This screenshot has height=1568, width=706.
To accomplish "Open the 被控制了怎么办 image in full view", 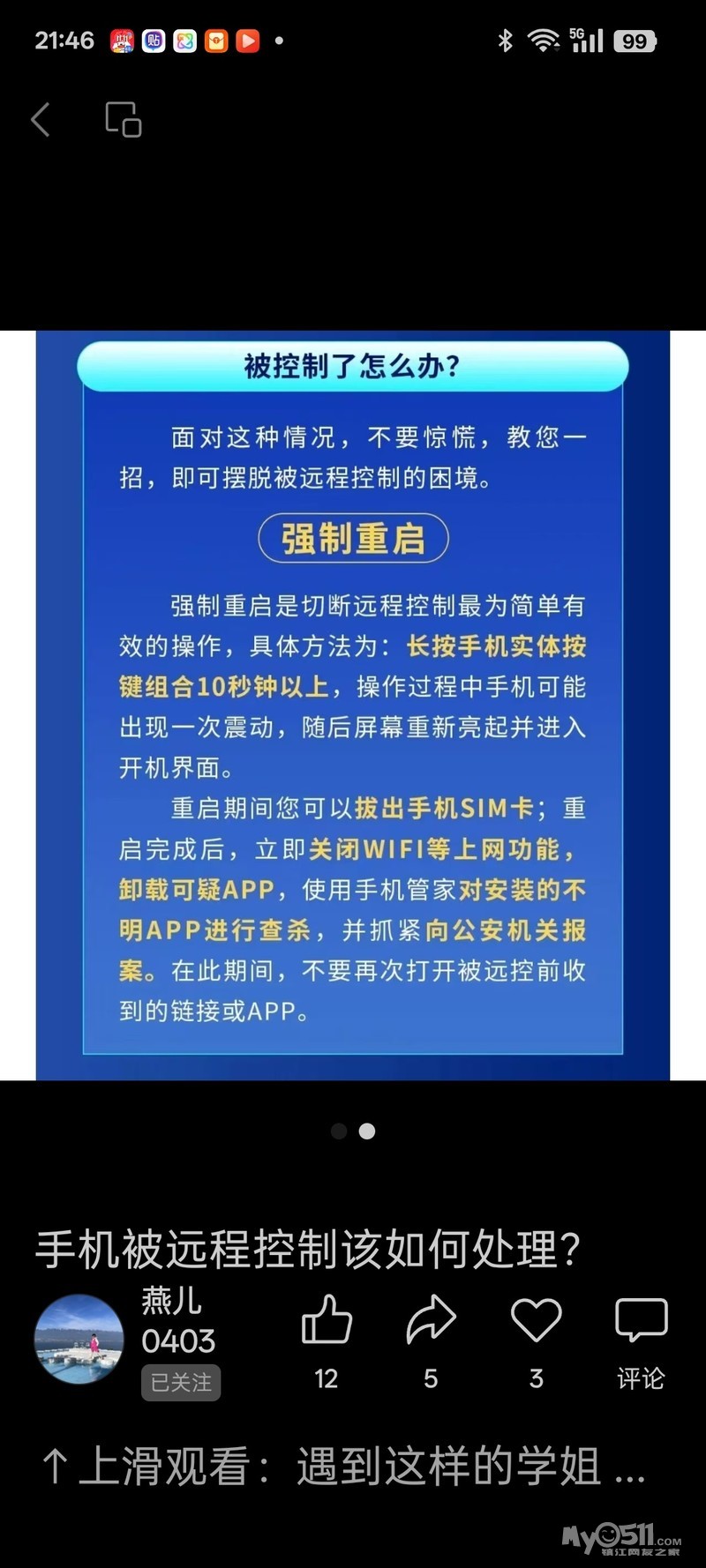I will tap(353, 706).
